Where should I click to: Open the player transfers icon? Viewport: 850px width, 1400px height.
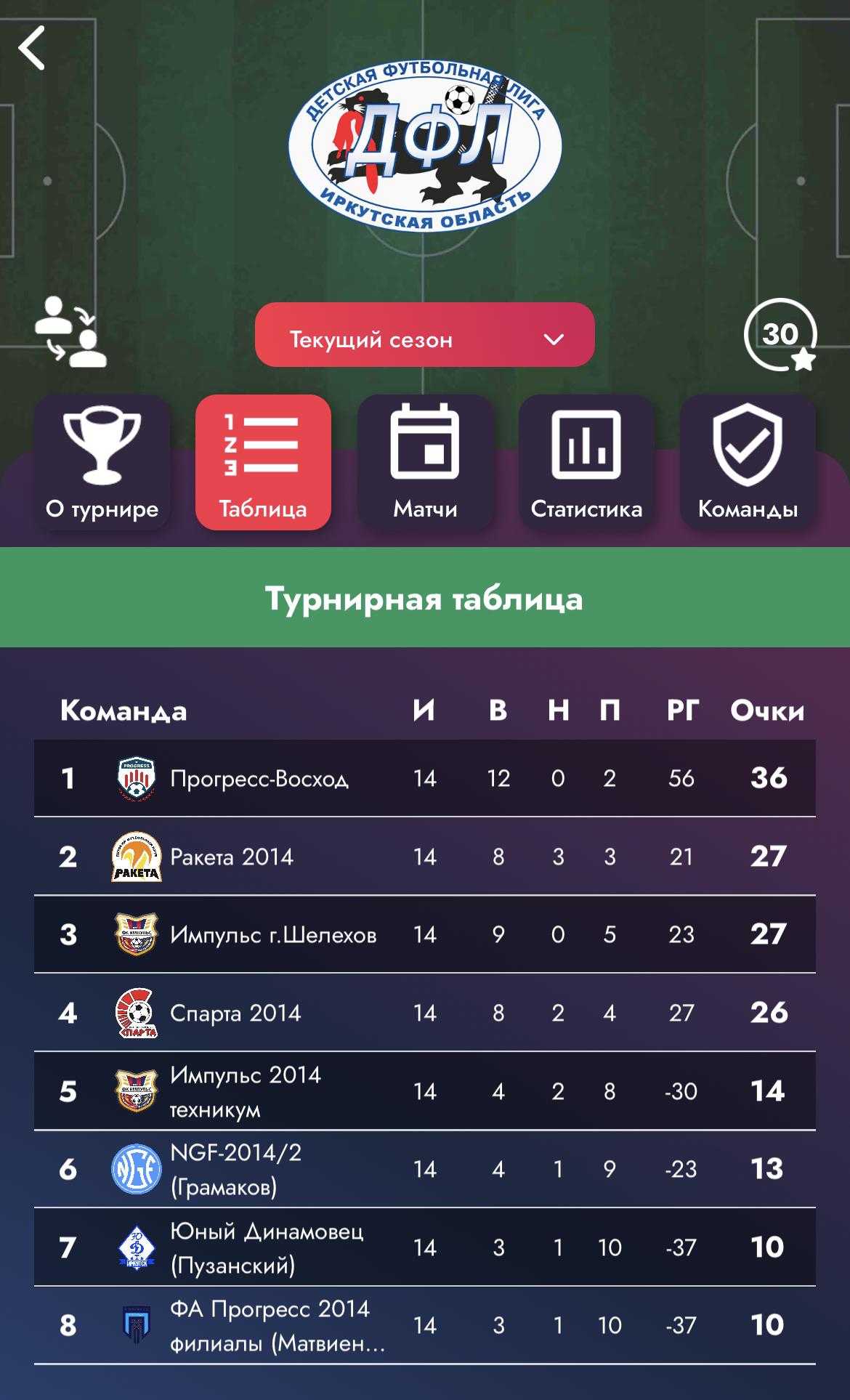(x=70, y=332)
